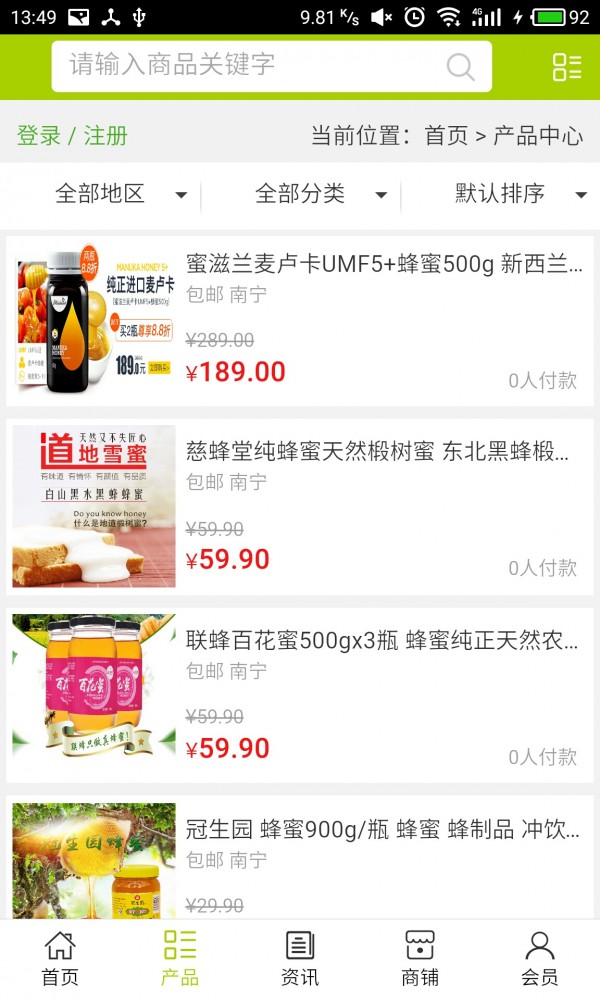Open 冠生园 蜂蜜900g/瓶 product
This screenshot has width=600, height=1000.
[382, 829]
